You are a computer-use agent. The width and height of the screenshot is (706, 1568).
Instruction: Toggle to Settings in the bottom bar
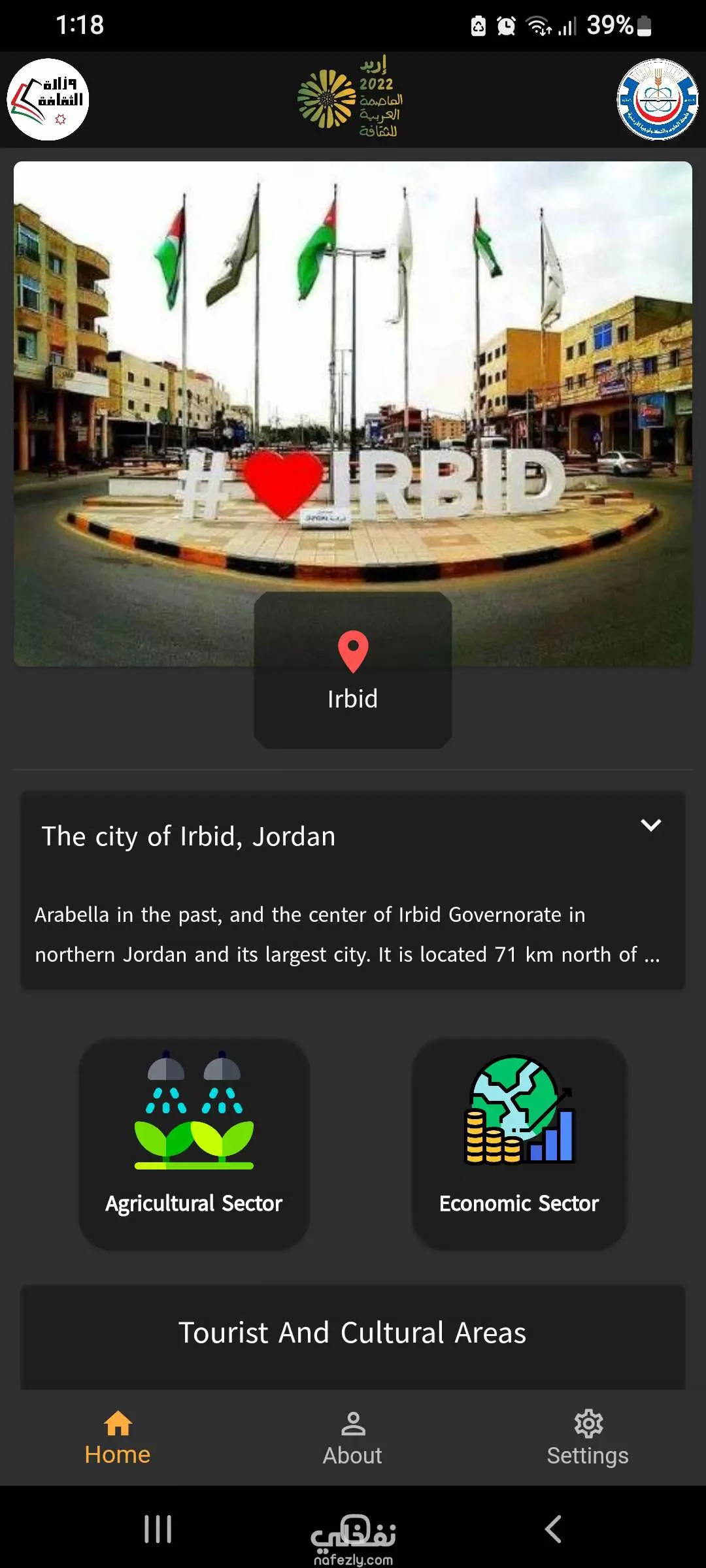(587, 1437)
